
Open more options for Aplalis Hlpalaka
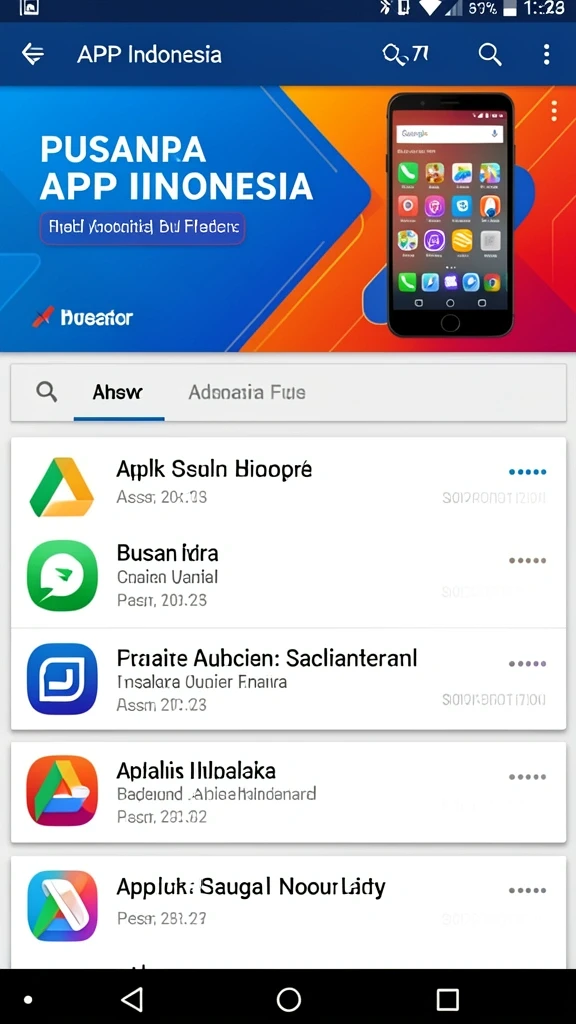[x=527, y=776]
